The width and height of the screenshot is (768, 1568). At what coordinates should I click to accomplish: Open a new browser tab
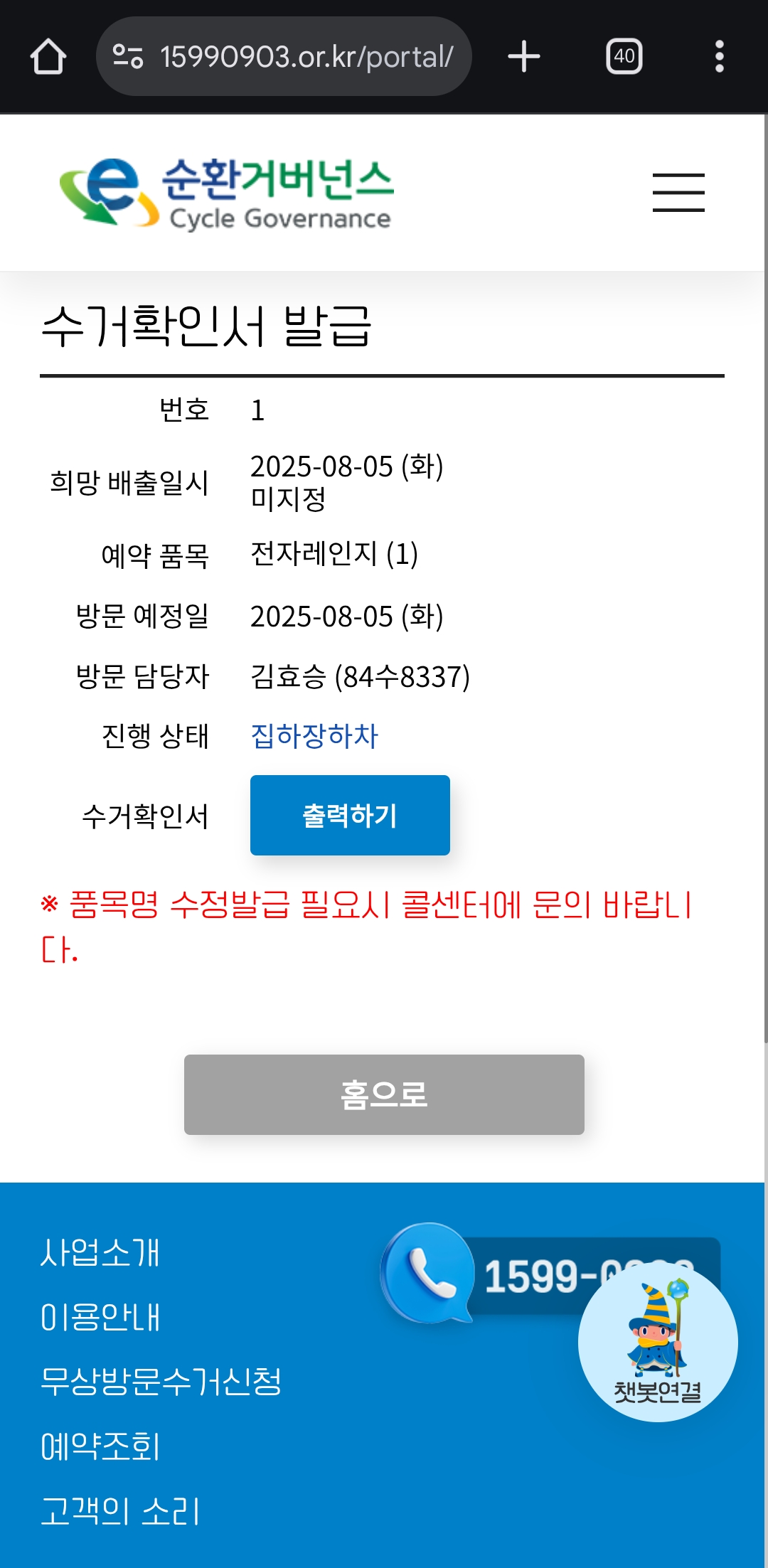524,56
